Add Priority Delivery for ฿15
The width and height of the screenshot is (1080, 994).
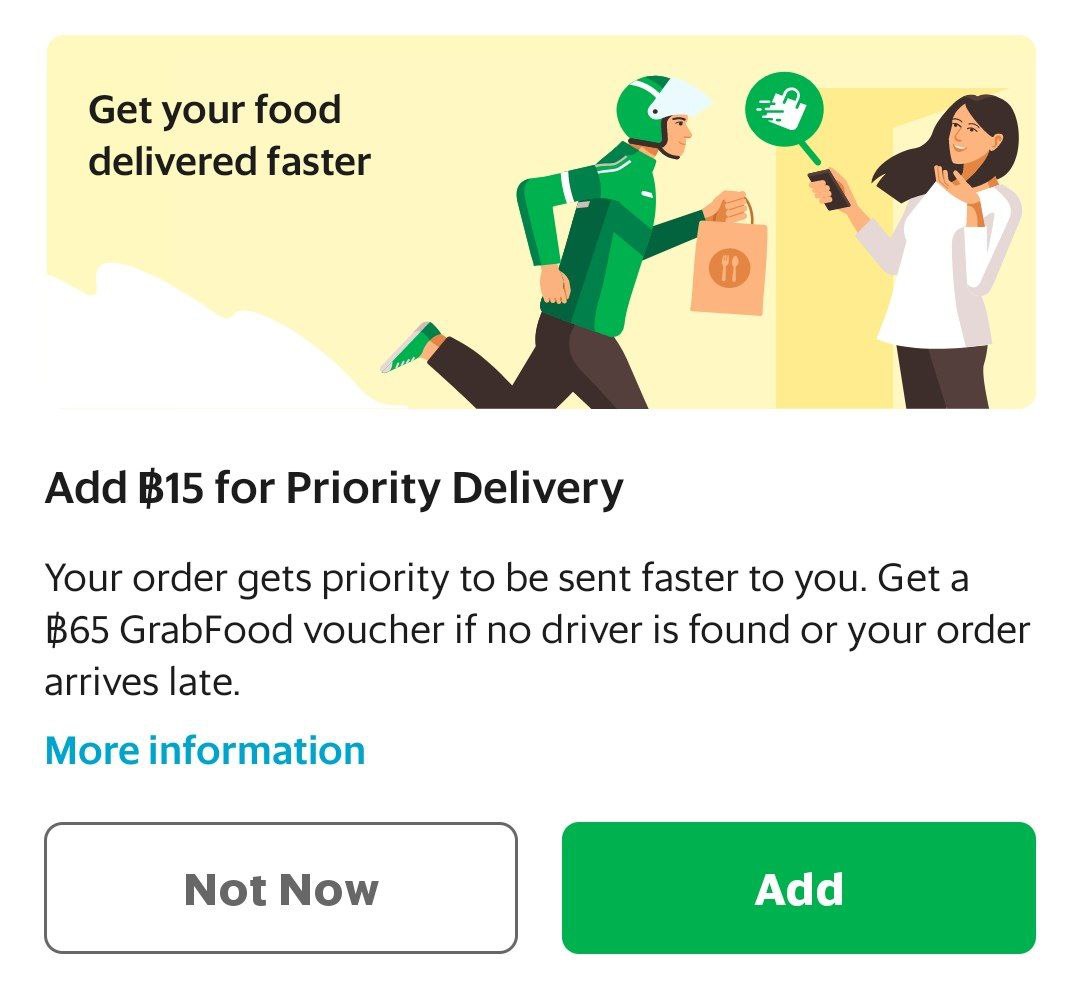[798, 888]
